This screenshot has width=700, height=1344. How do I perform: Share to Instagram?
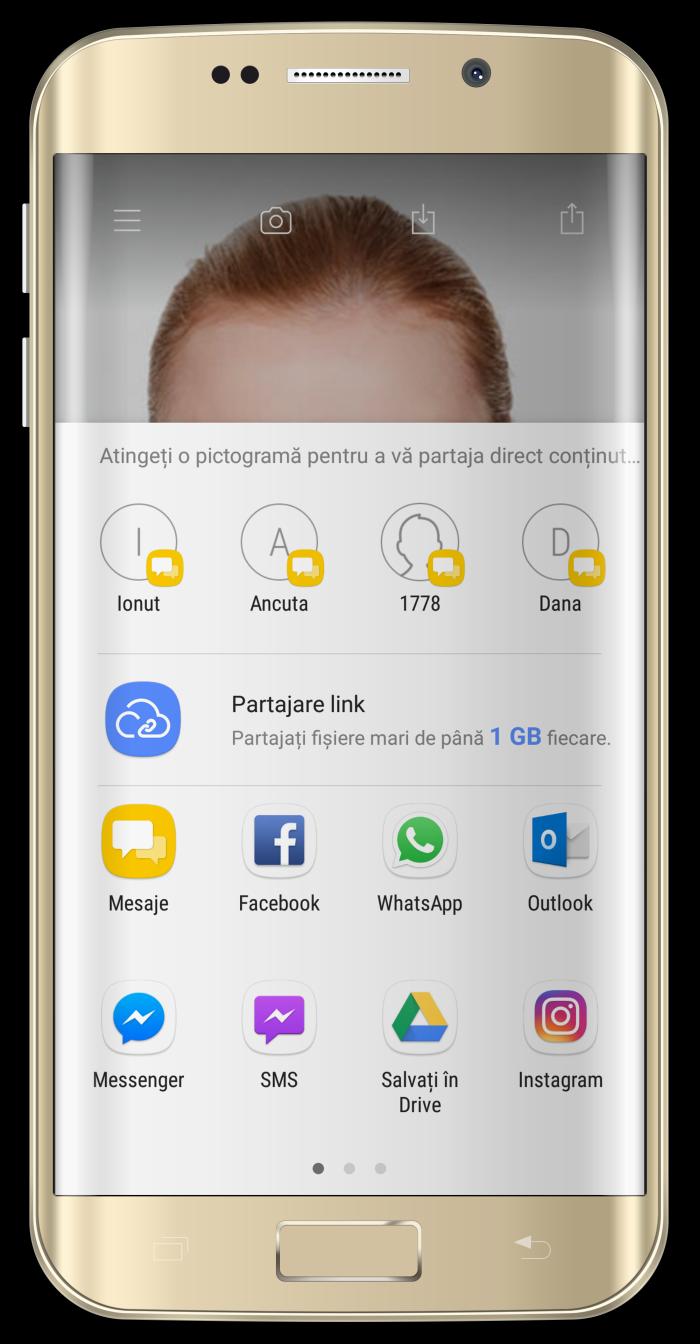(x=560, y=1019)
